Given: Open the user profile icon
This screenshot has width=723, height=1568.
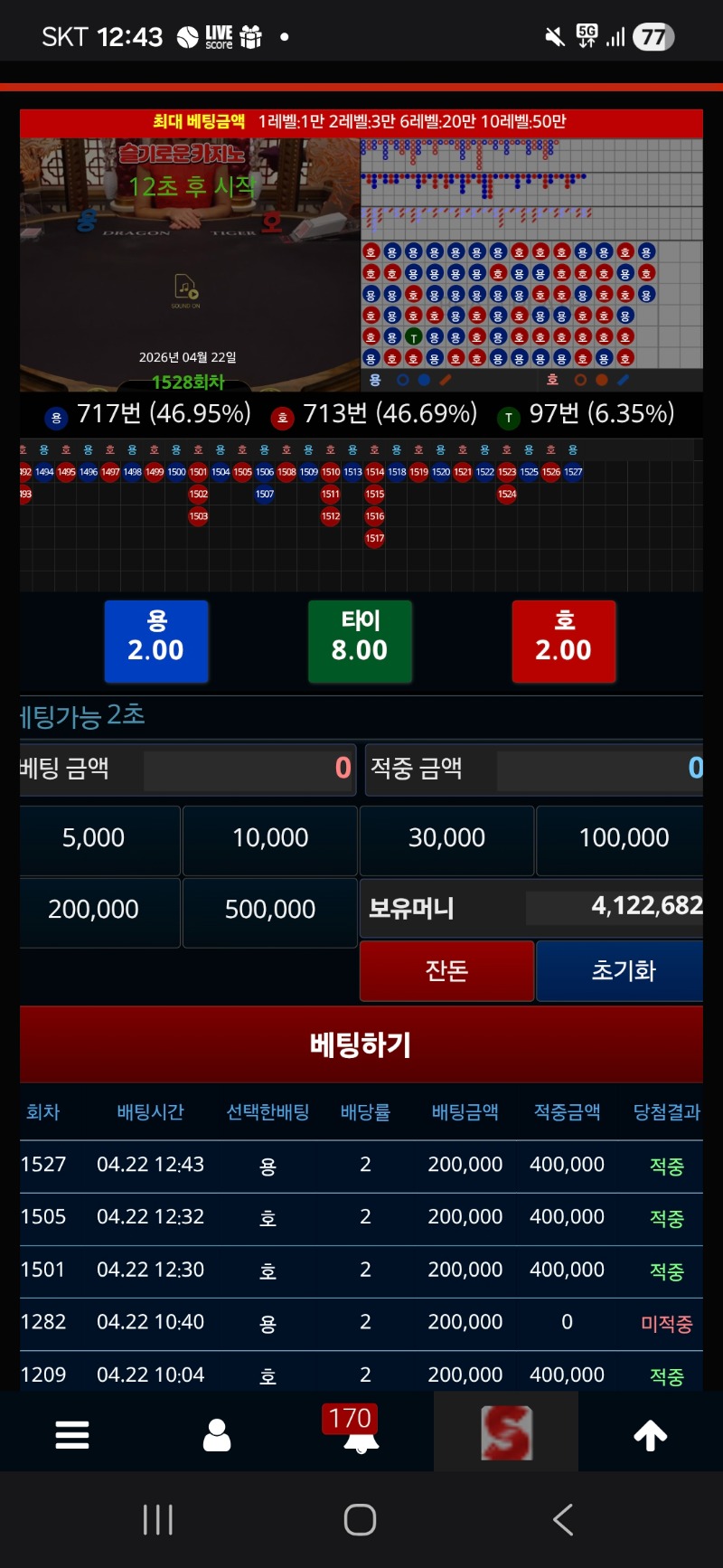Looking at the screenshot, I should click(x=217, y=1434).
